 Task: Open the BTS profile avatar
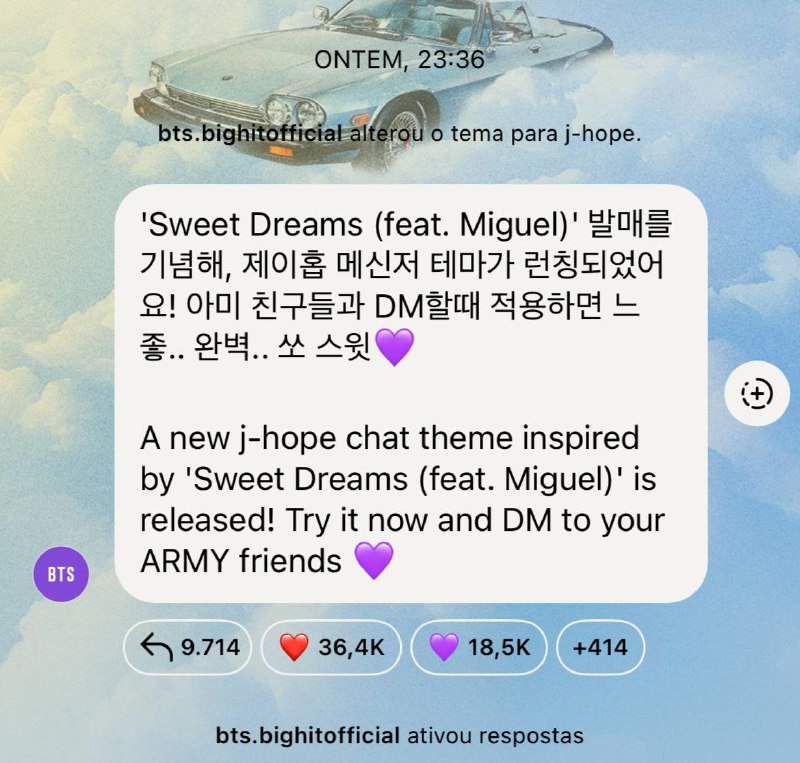click(61, 574)
